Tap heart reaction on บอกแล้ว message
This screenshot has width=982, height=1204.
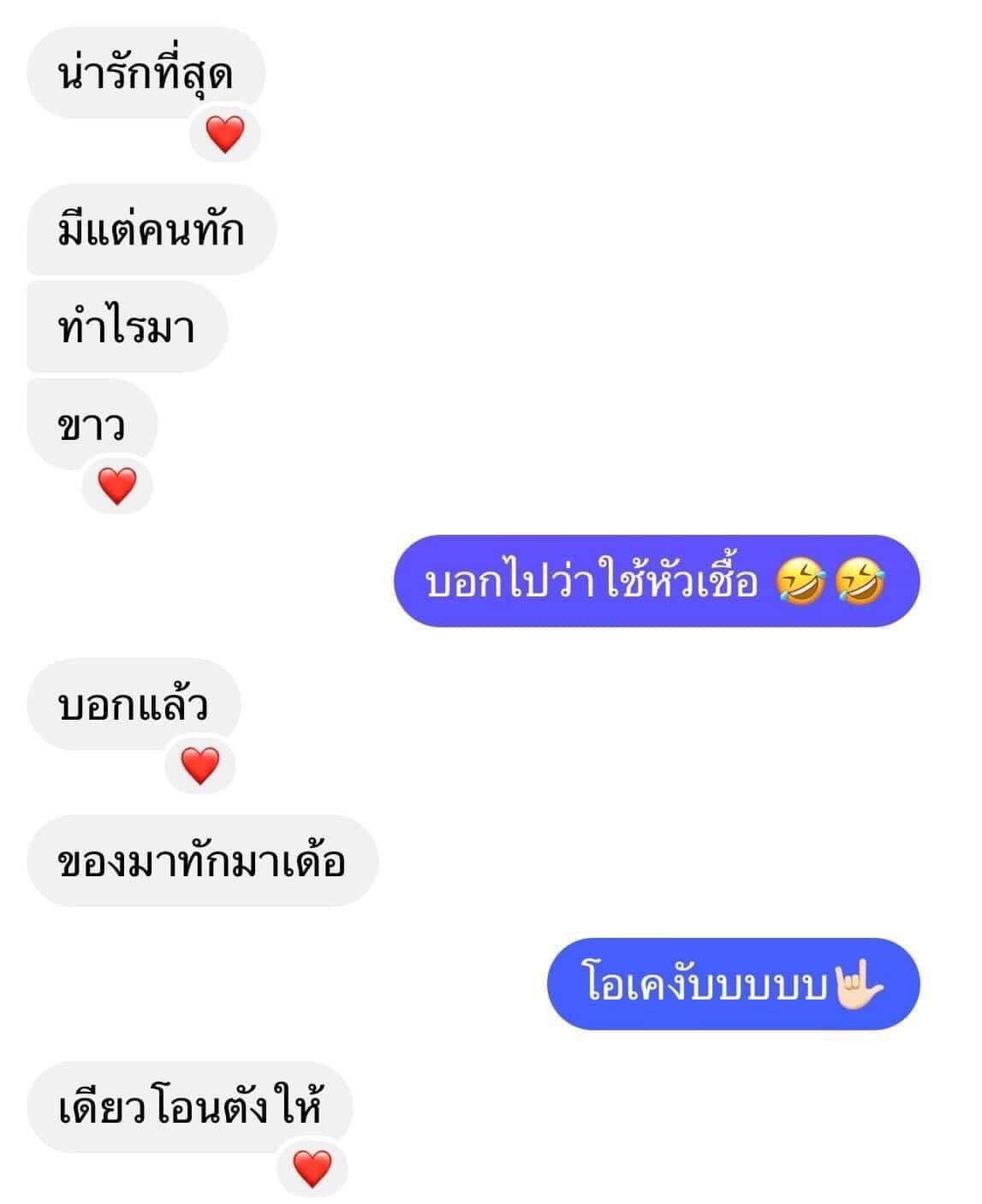pos(200,766)
